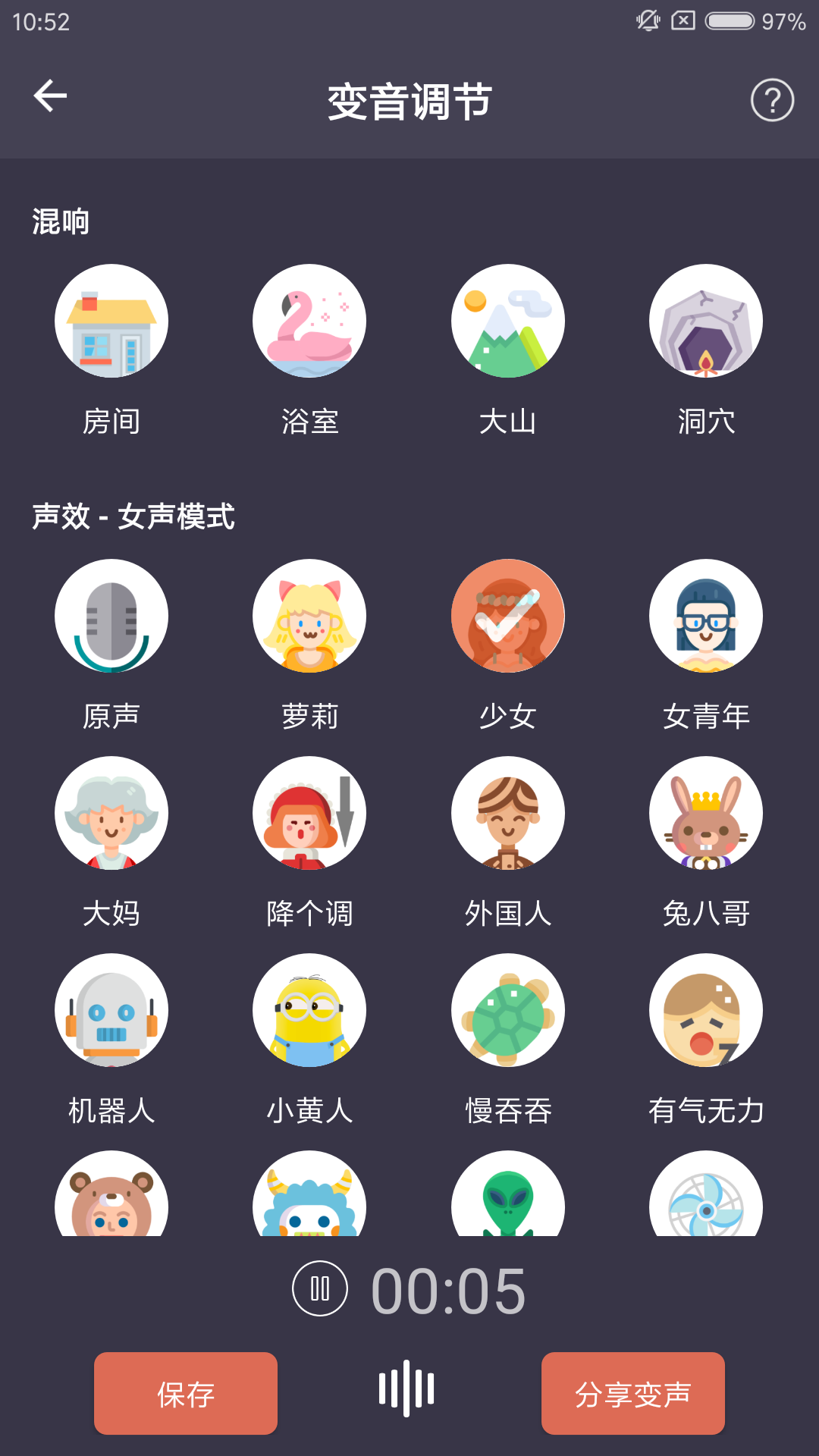Apply the 慢吞吞 slow voice effect
Image resolution: width=819 pixels, height=1456 pixels.
(x=508, y=1009)
